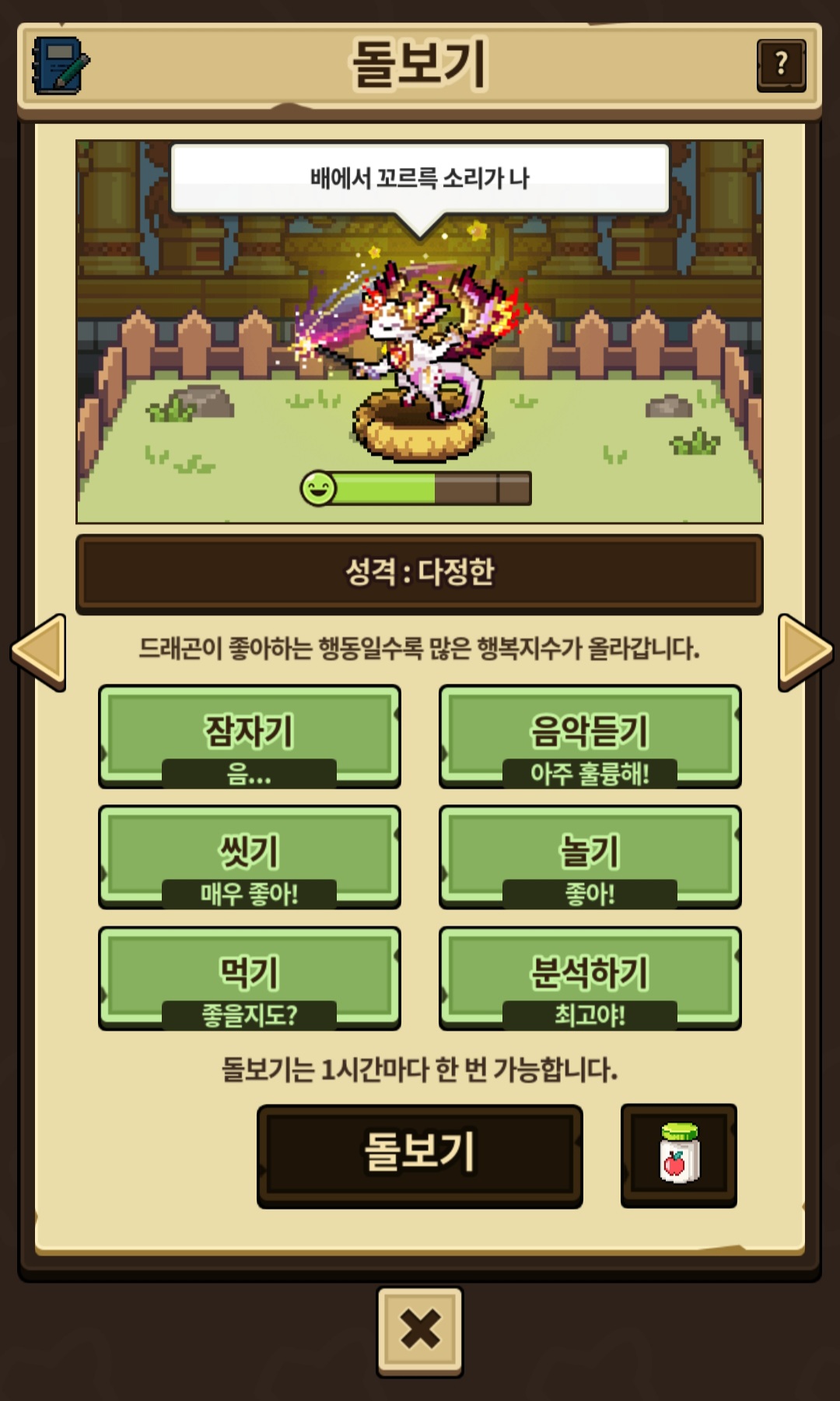Select the 음악듣기 action

tap(590, 737)
